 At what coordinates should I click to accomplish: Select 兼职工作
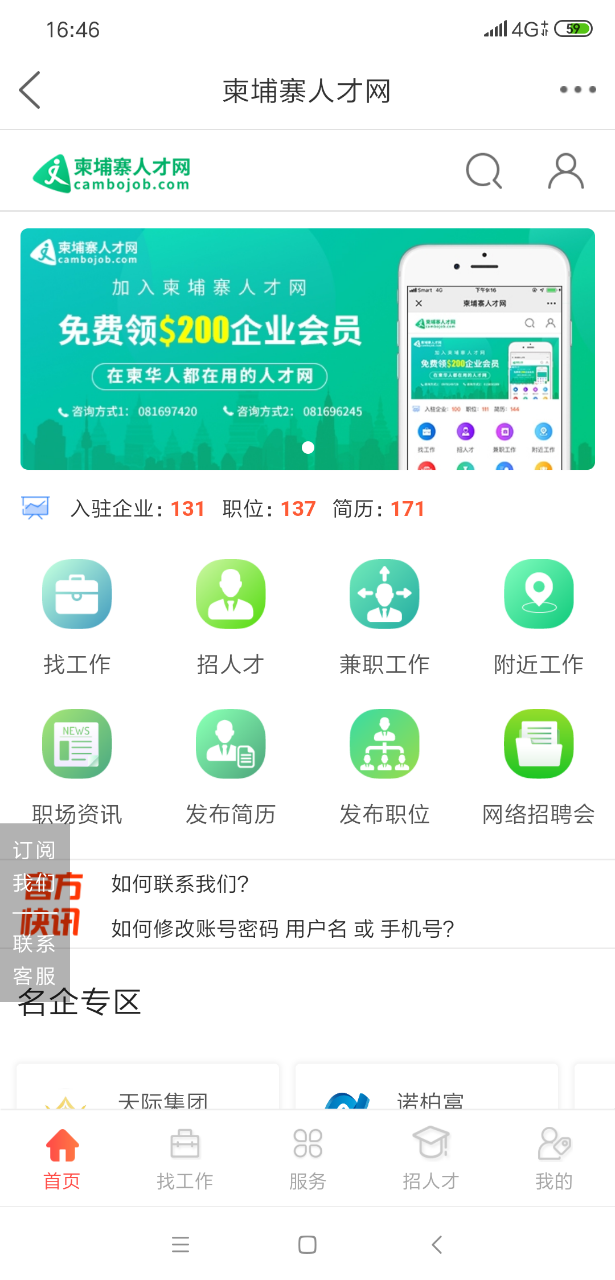pyautogui.click(x=384, y=617)
